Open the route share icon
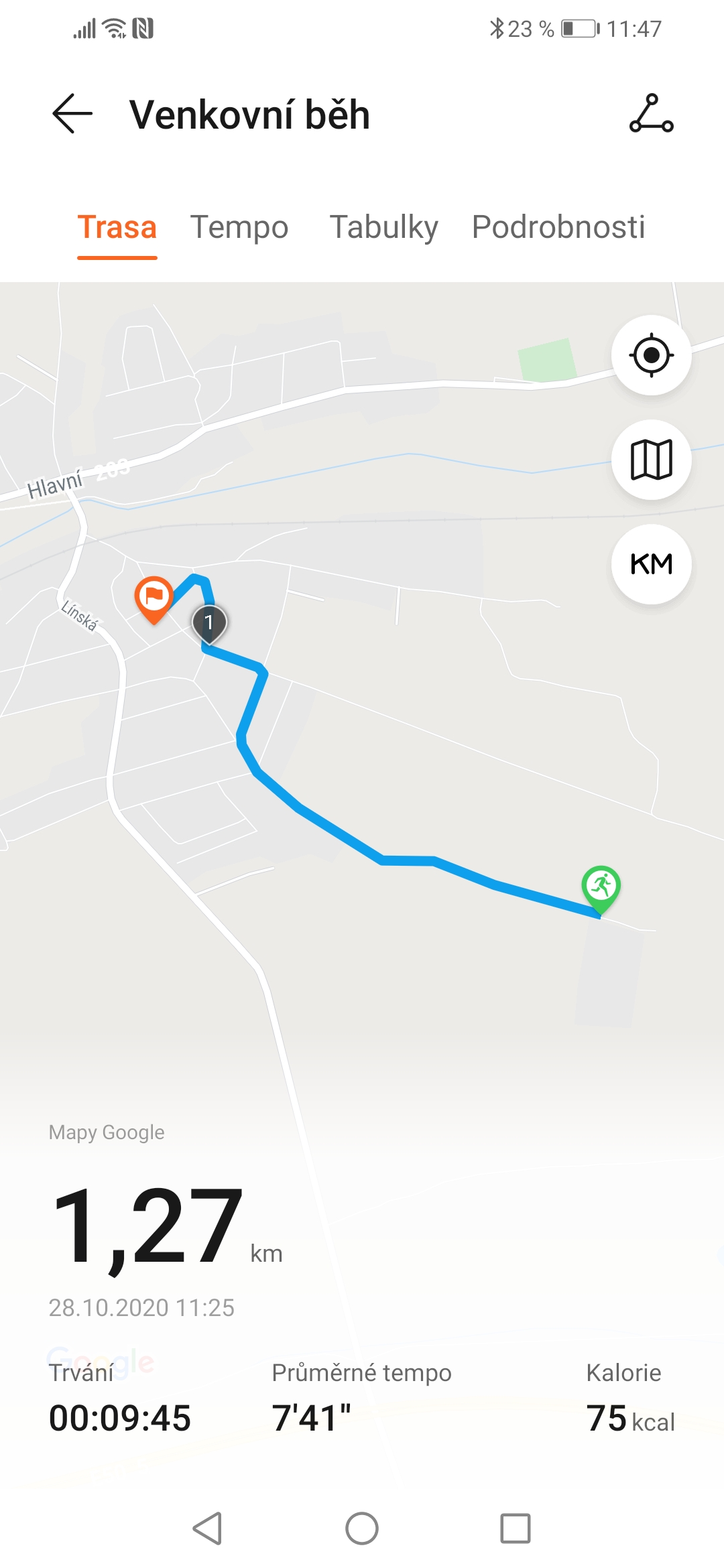Screen dimensions: 724x1568 pos(651,114)
